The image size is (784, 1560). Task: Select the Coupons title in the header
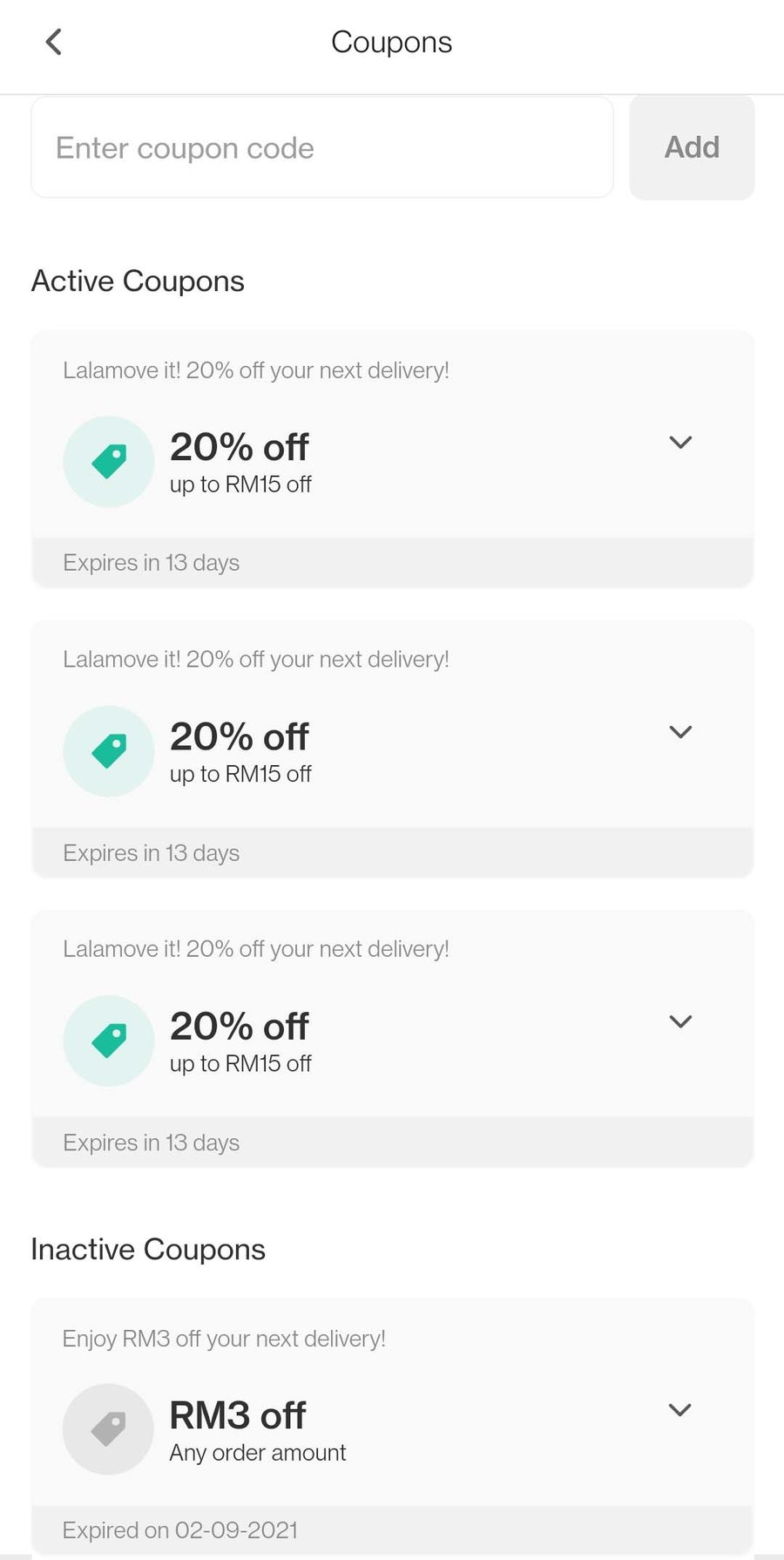tap(391, 41)
